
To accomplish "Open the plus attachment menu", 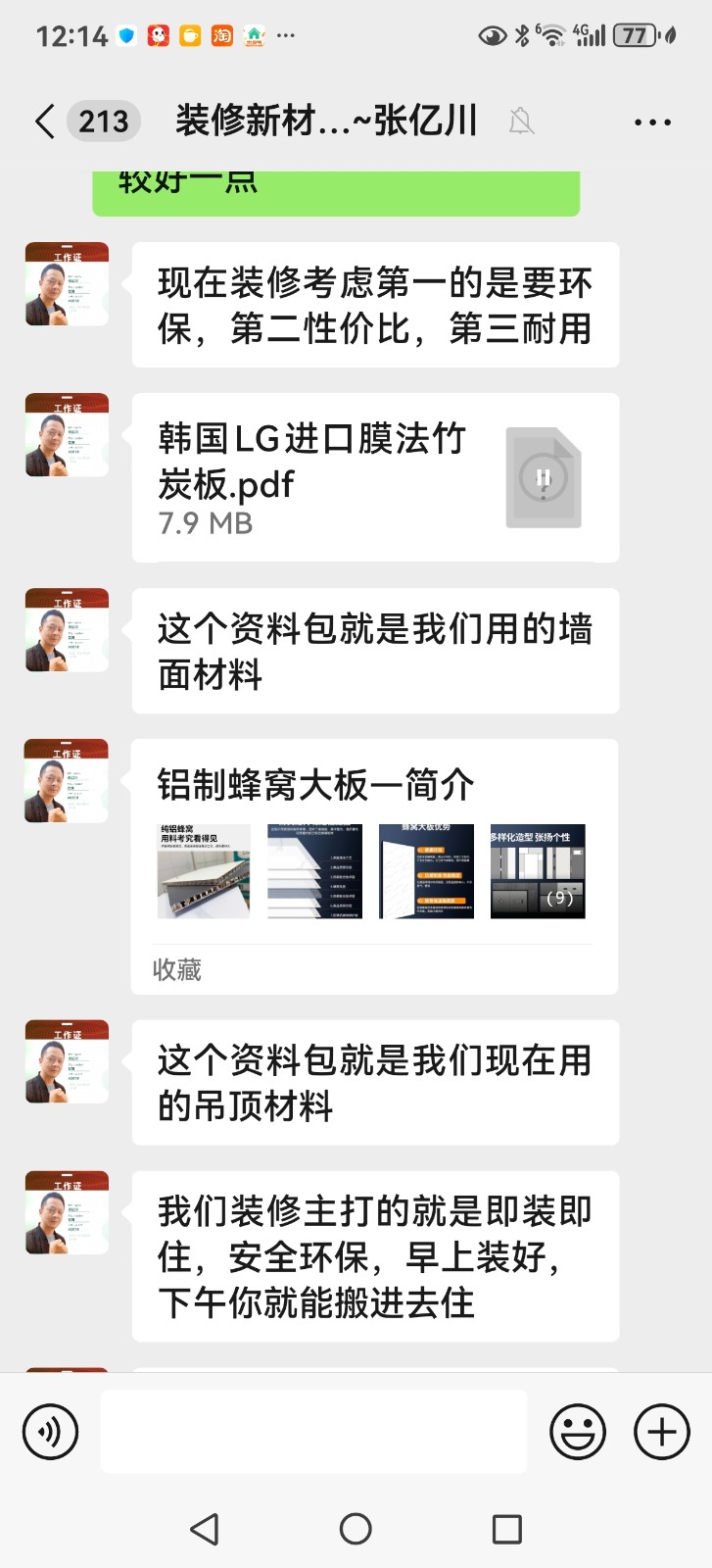I will coord(662,1432).
